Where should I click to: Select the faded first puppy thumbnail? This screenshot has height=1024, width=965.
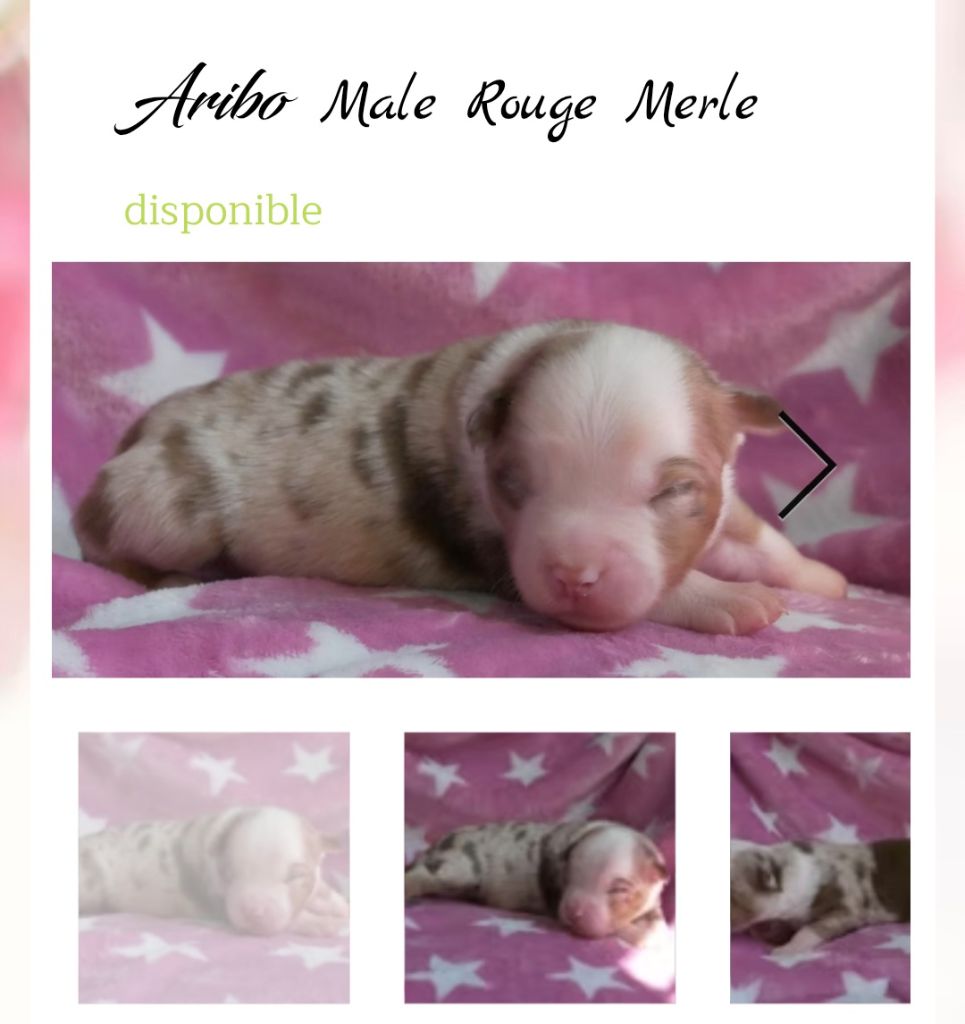(x=214, y=867)
